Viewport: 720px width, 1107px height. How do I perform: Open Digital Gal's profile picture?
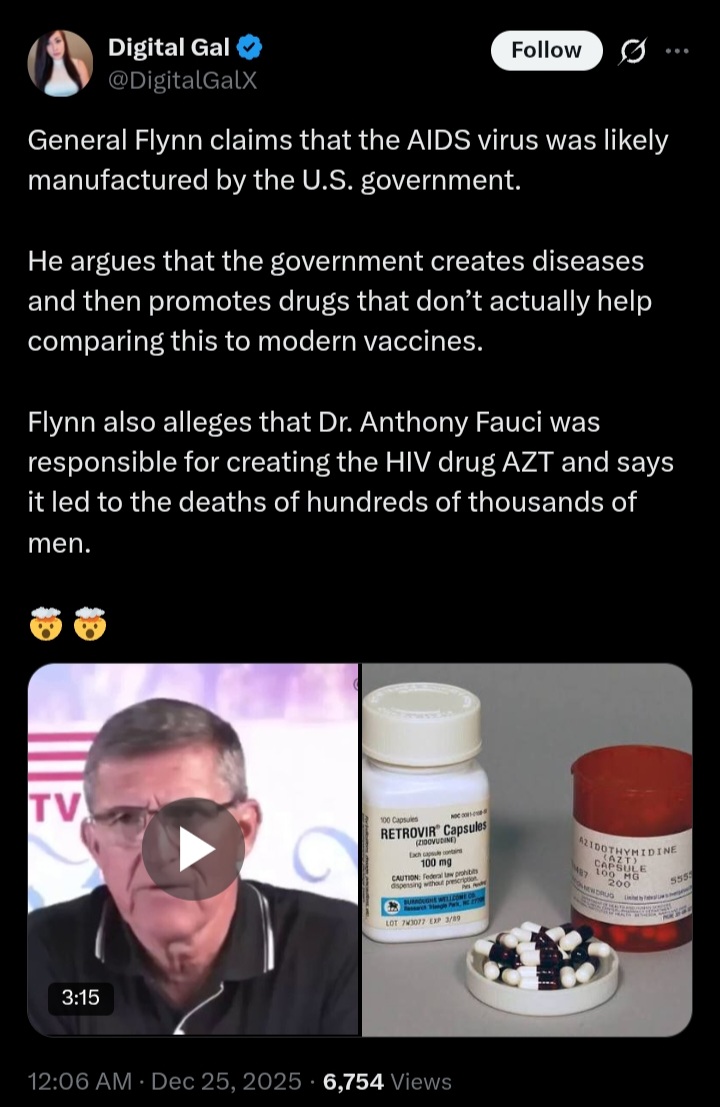coord(60,63)
